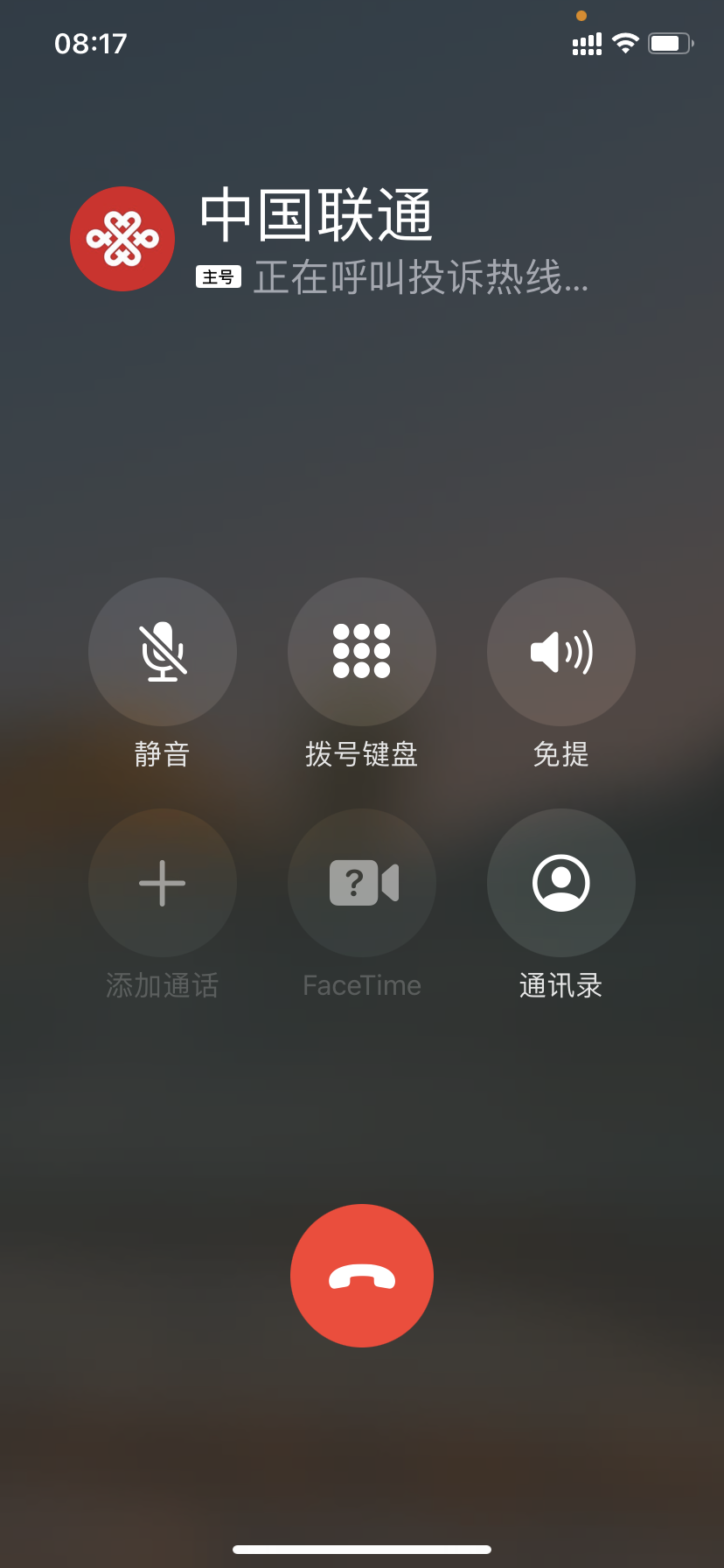Switch to FaceTime video call
This screenshot has height=1568, width=724.
(x=361, y=882)
